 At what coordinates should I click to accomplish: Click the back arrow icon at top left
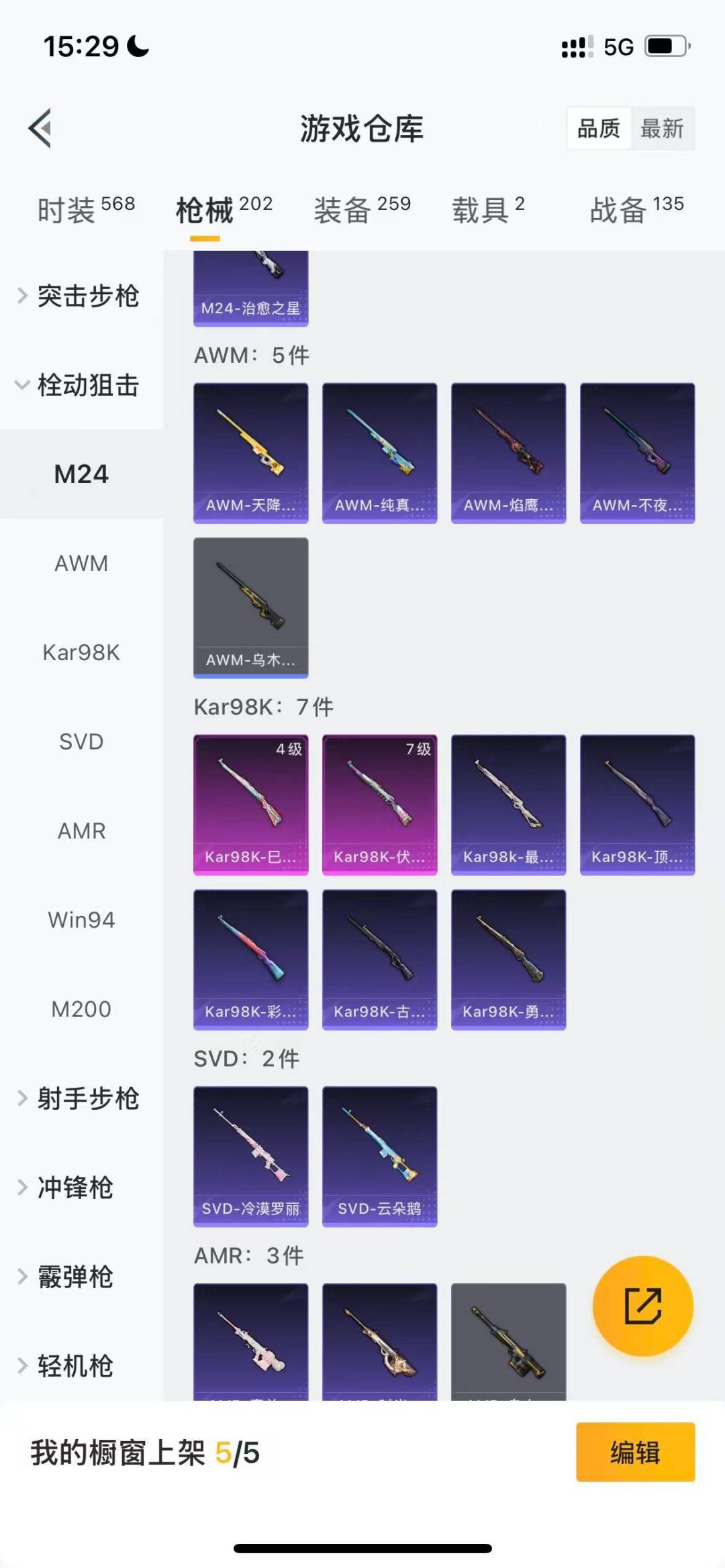[42, 129]
